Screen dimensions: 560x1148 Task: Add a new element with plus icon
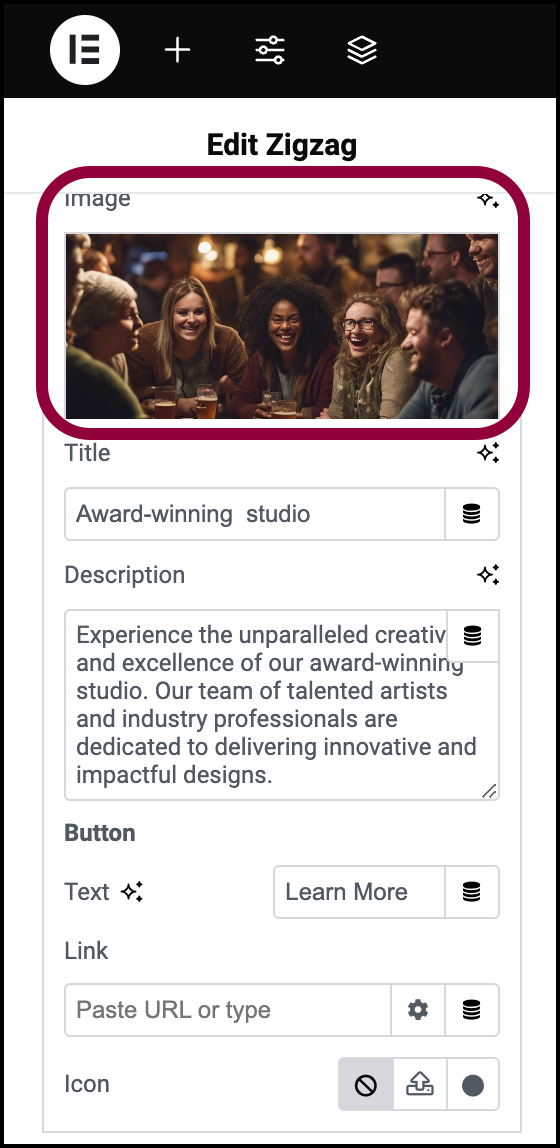pos(177,51)
